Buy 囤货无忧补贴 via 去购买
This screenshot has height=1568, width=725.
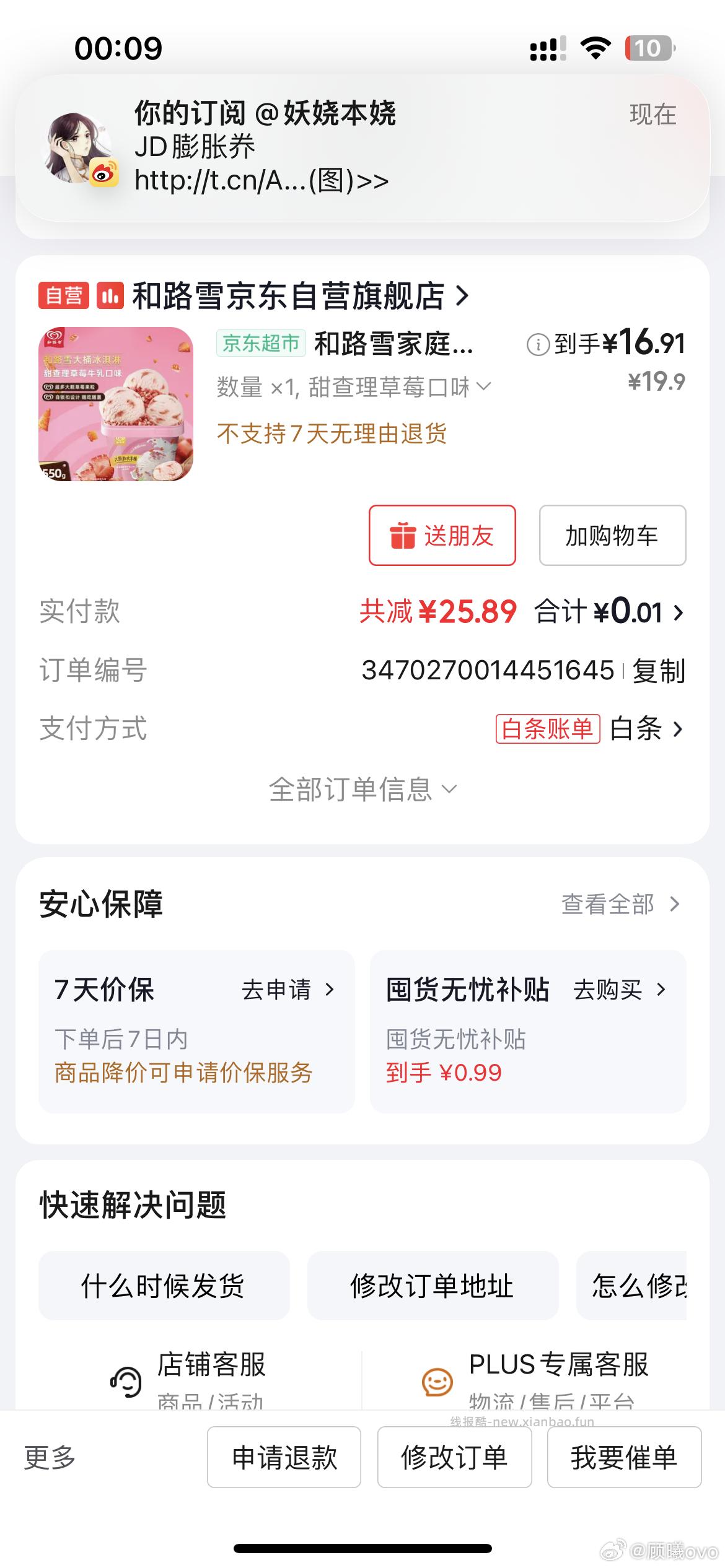619,990
